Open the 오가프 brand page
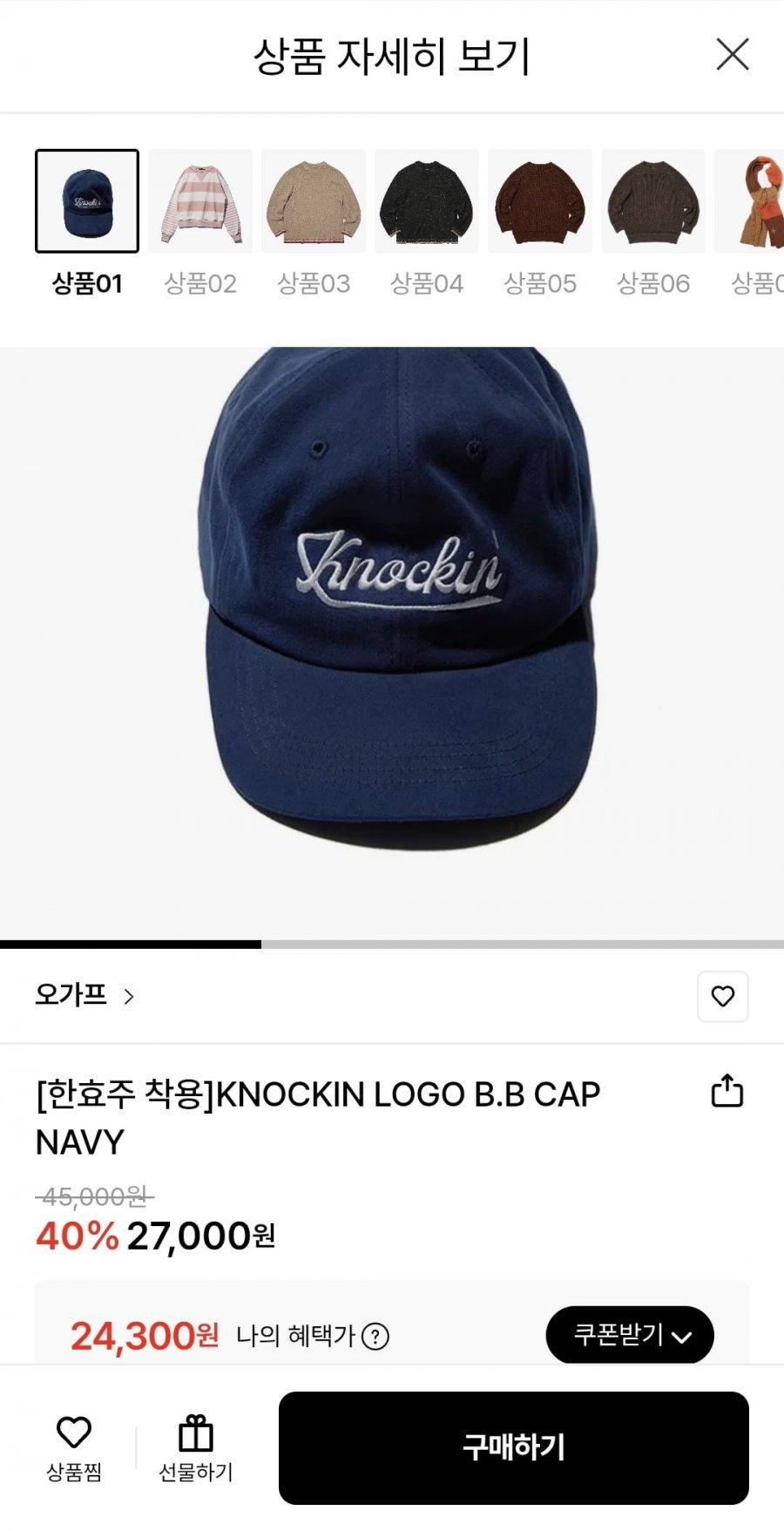 click(x=84, y=995)
